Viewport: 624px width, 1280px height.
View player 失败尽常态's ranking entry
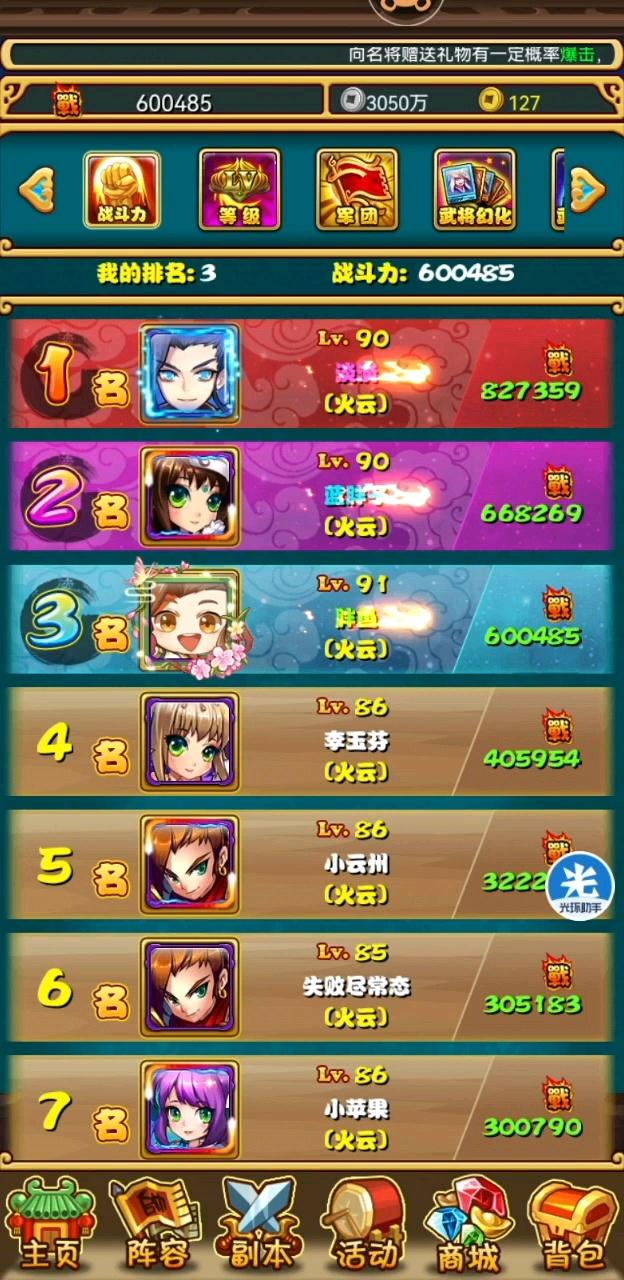tap(312, 986)
